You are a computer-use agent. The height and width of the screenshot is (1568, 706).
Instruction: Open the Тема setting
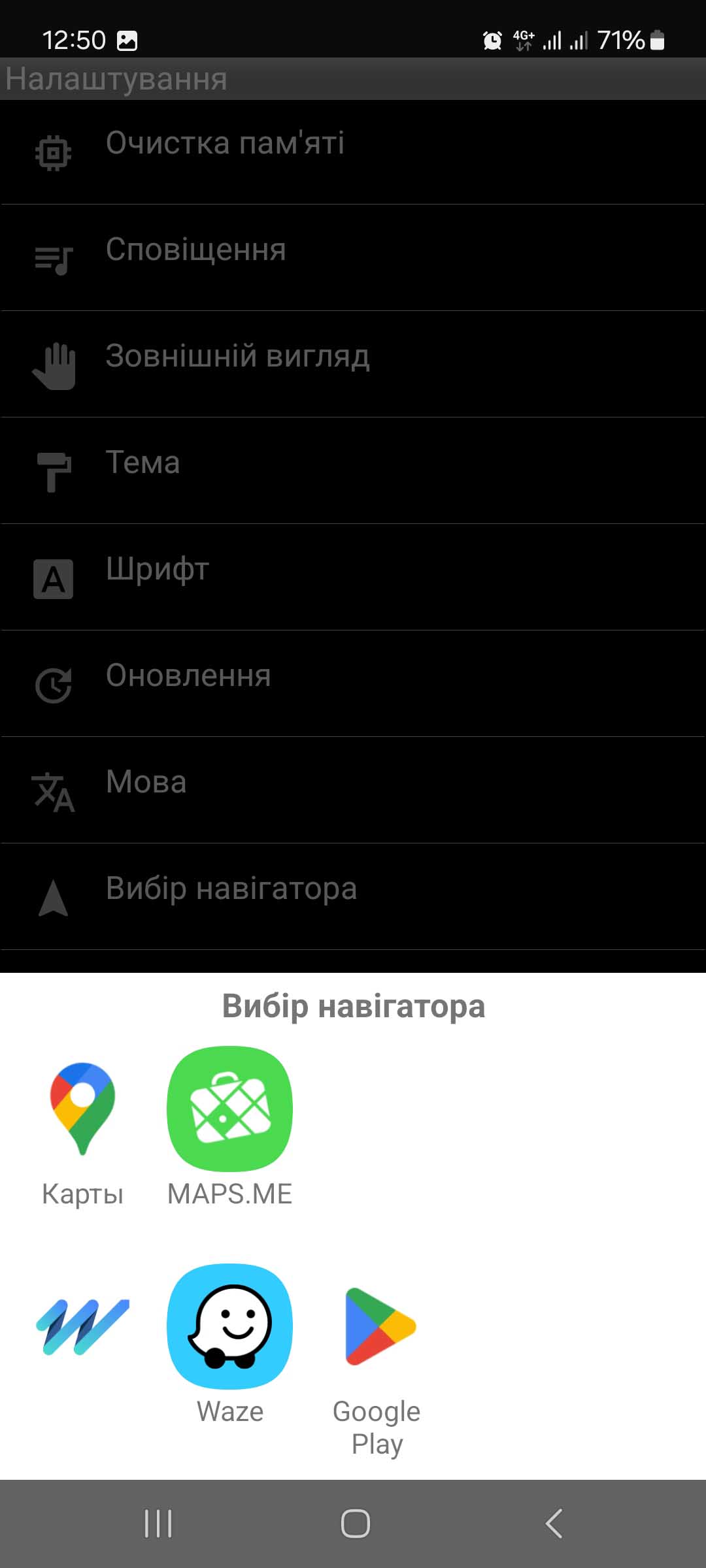pyautogui.click(x=353, y=470)
